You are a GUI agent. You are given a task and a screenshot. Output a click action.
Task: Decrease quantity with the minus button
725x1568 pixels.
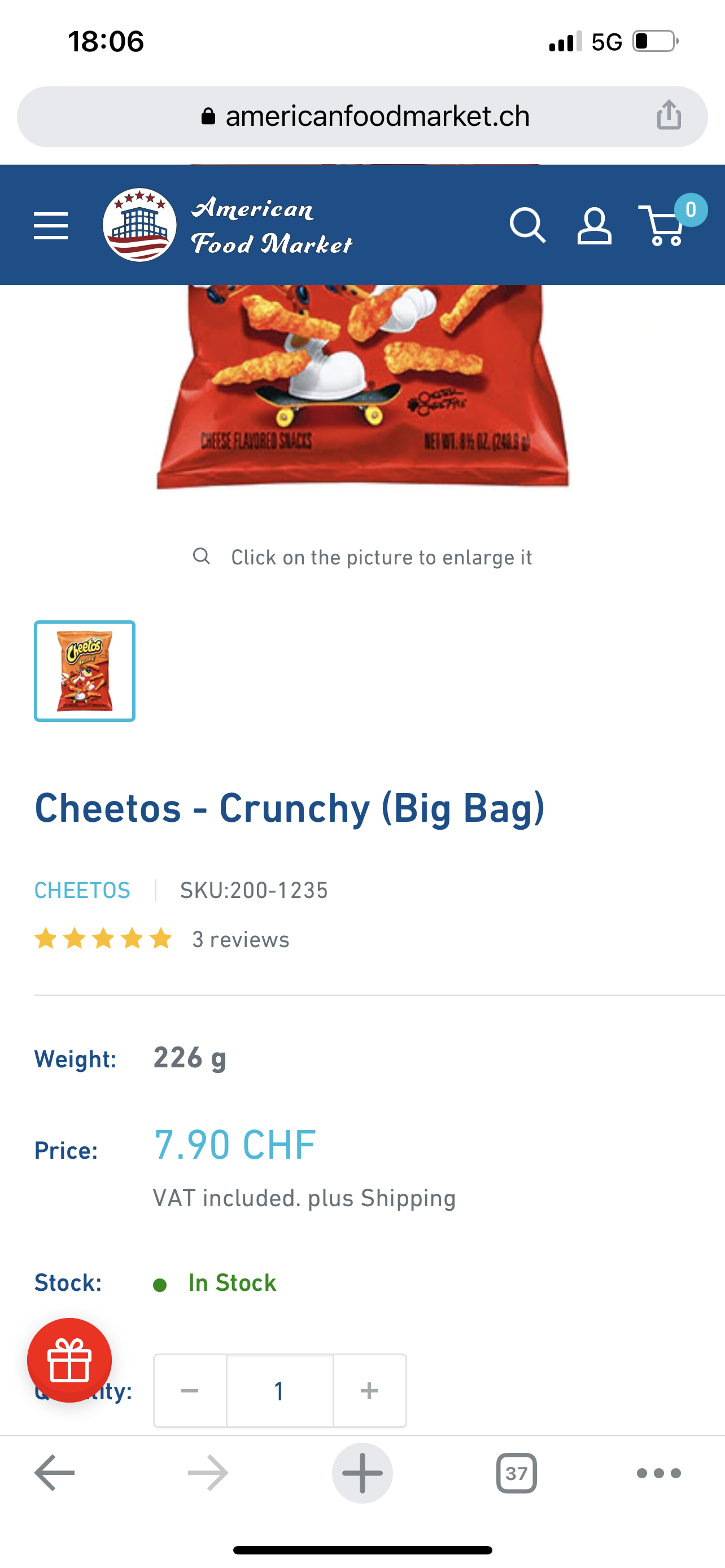[x=190, y=1390]
